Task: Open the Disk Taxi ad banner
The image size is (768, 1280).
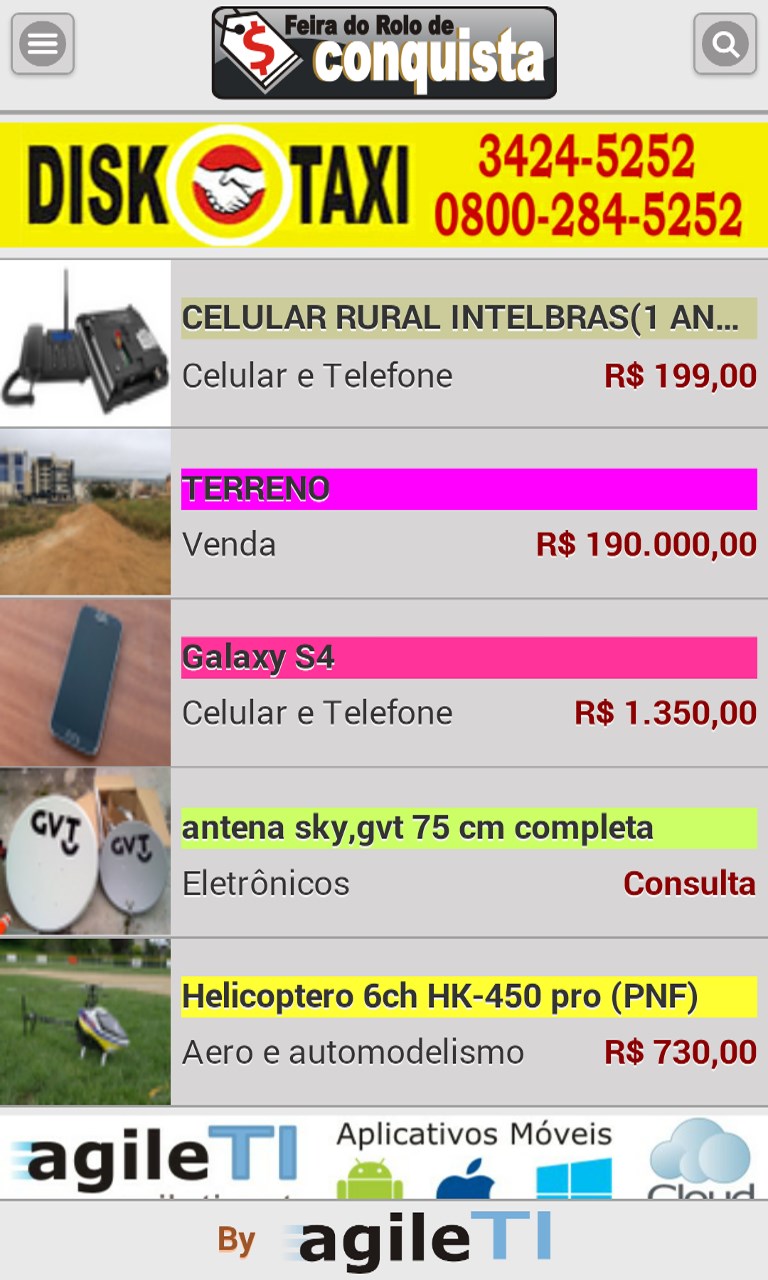Action: pyautogui.click(x=384, y=186)
